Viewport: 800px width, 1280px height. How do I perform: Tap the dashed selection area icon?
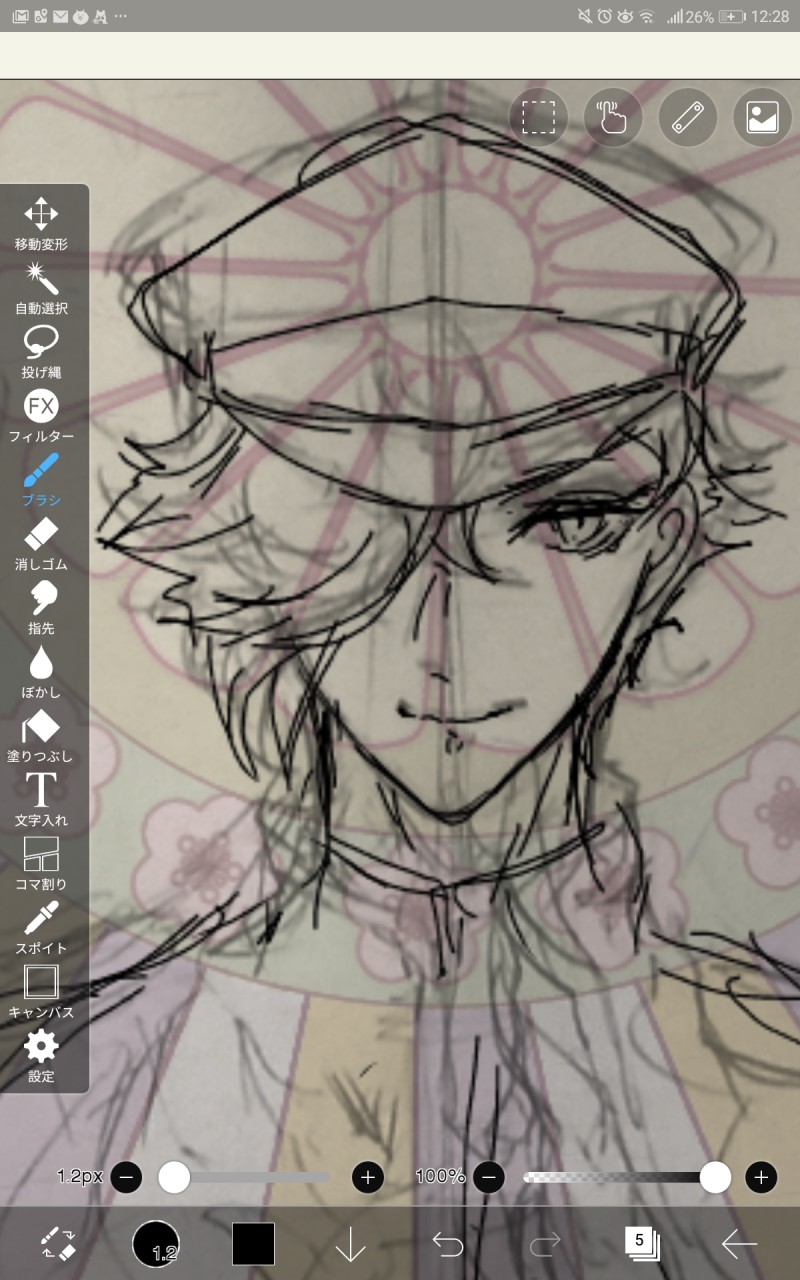[x=538, y=118]
